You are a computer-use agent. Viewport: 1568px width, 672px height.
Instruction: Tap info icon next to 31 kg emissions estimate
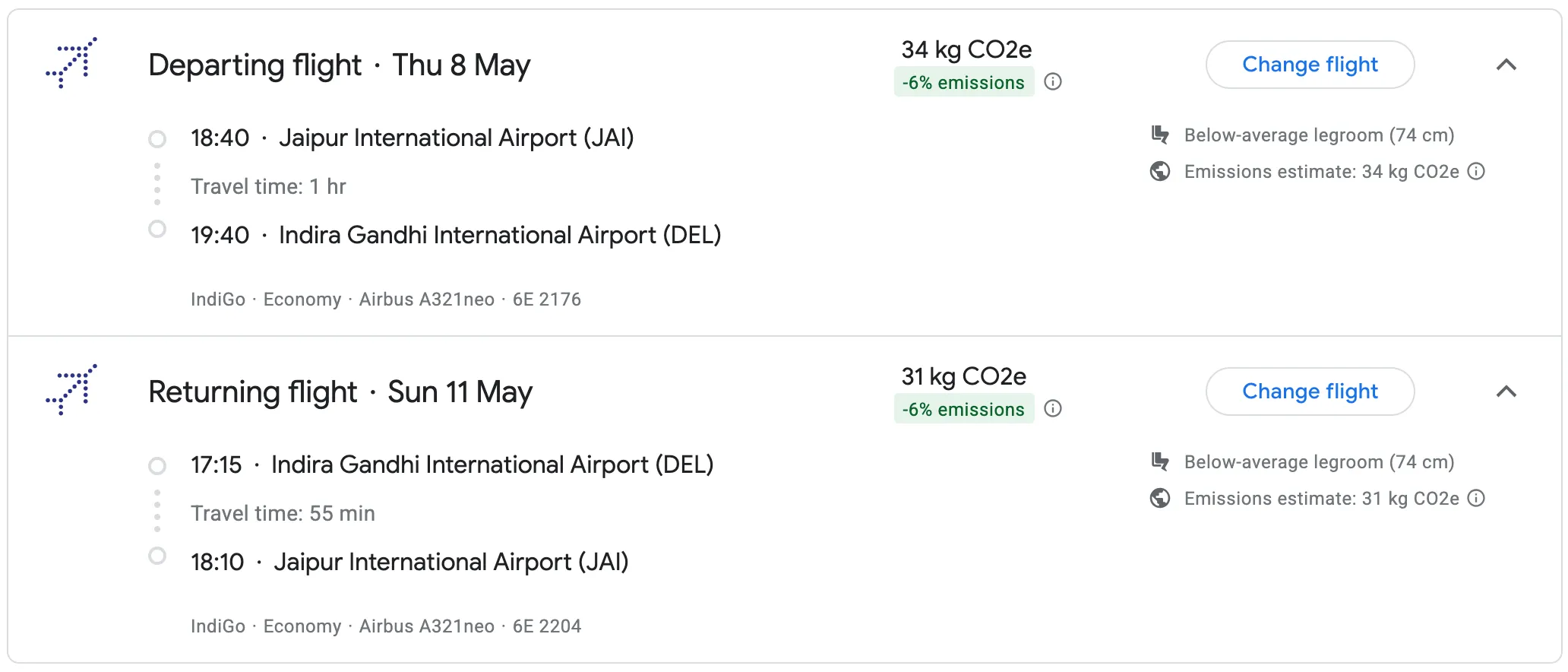[1475, 499]
